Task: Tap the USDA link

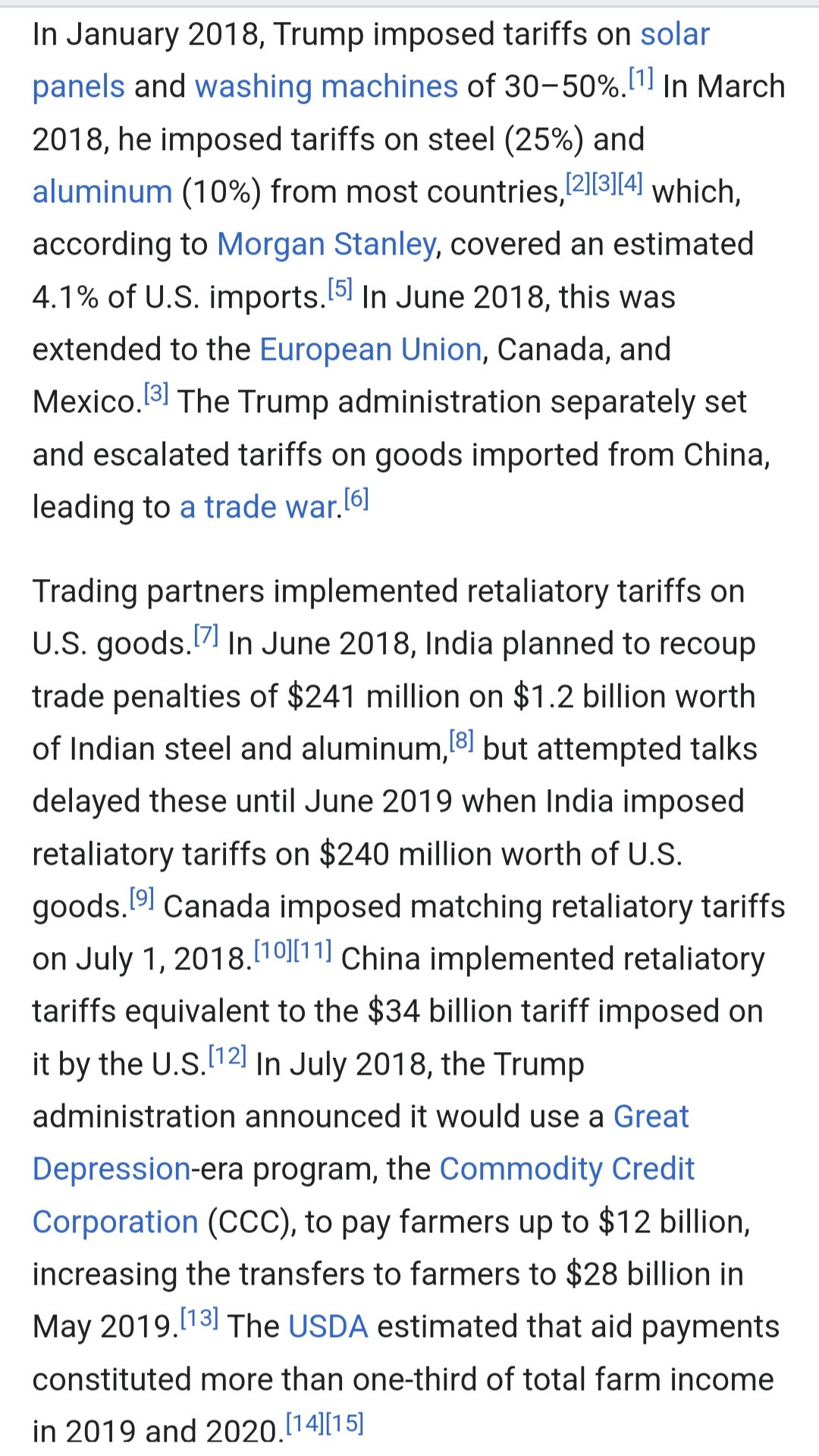Action: click(x=328, y=1326)
